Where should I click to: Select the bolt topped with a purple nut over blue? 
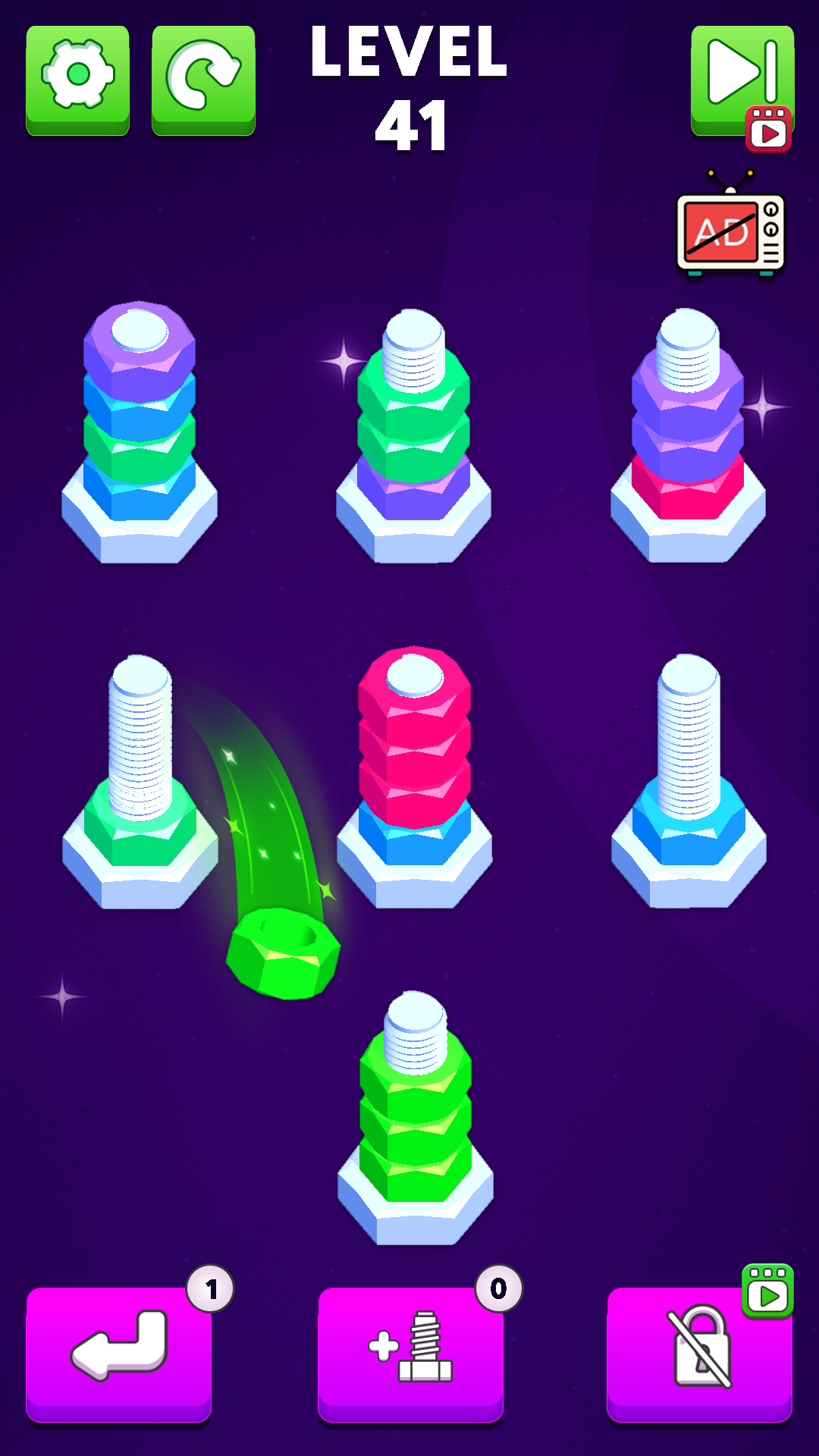pyautogui.click(x=140, y=432)
